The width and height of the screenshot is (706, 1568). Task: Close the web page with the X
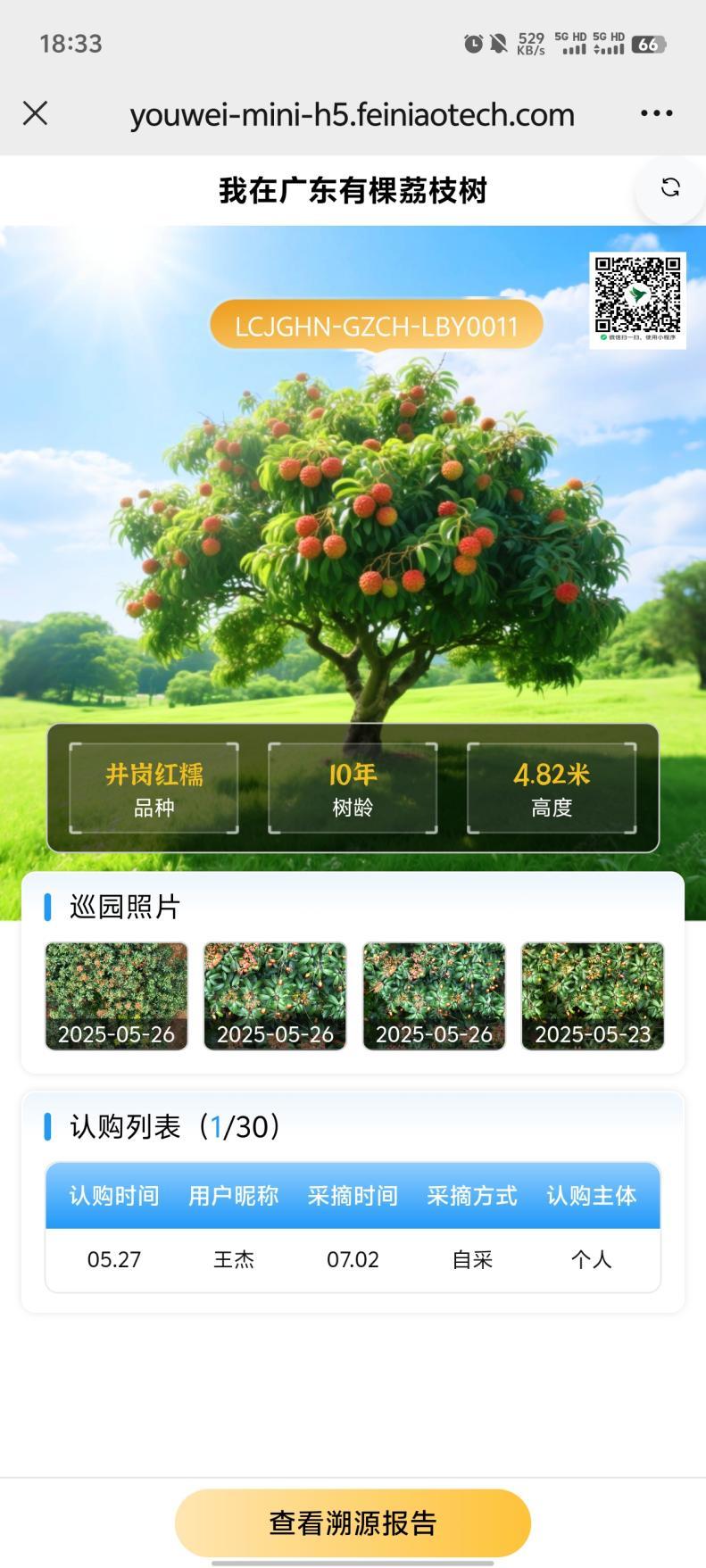click(x=35, y=113)
